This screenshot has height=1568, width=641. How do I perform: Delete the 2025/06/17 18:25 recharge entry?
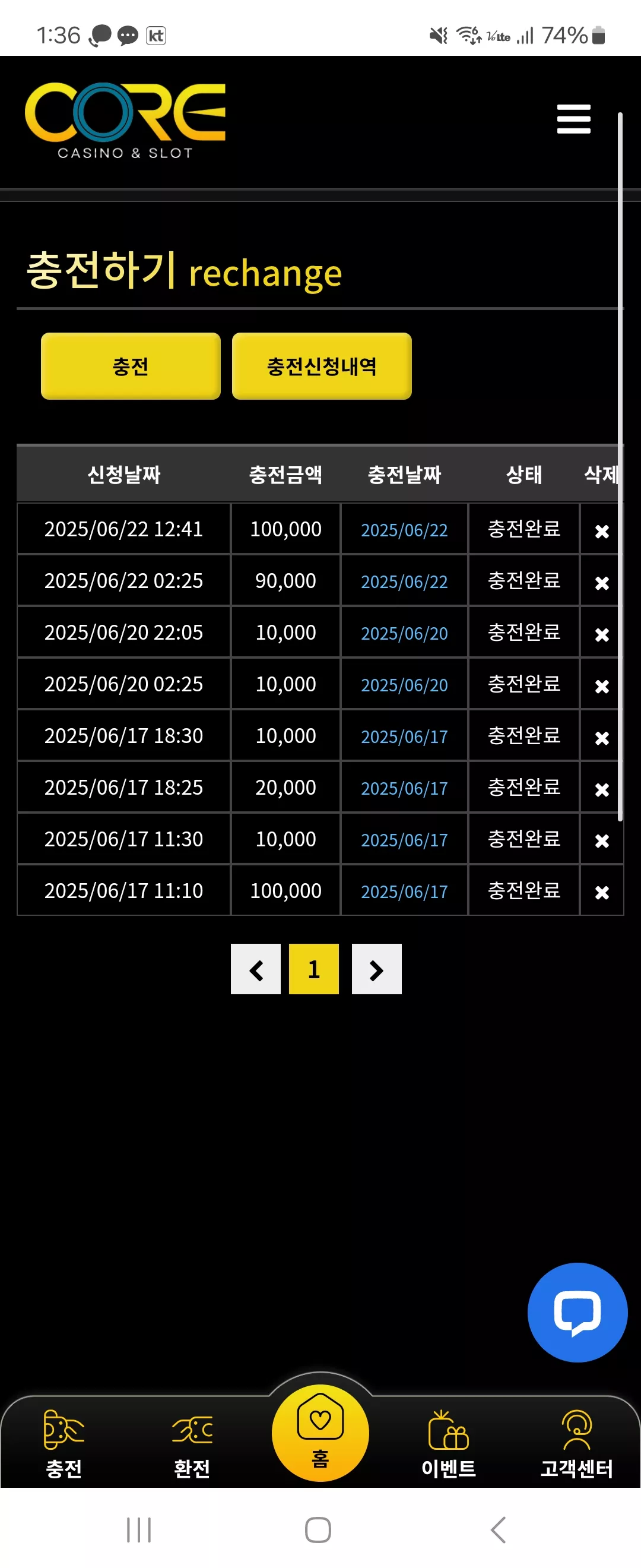tap(602, 789)
